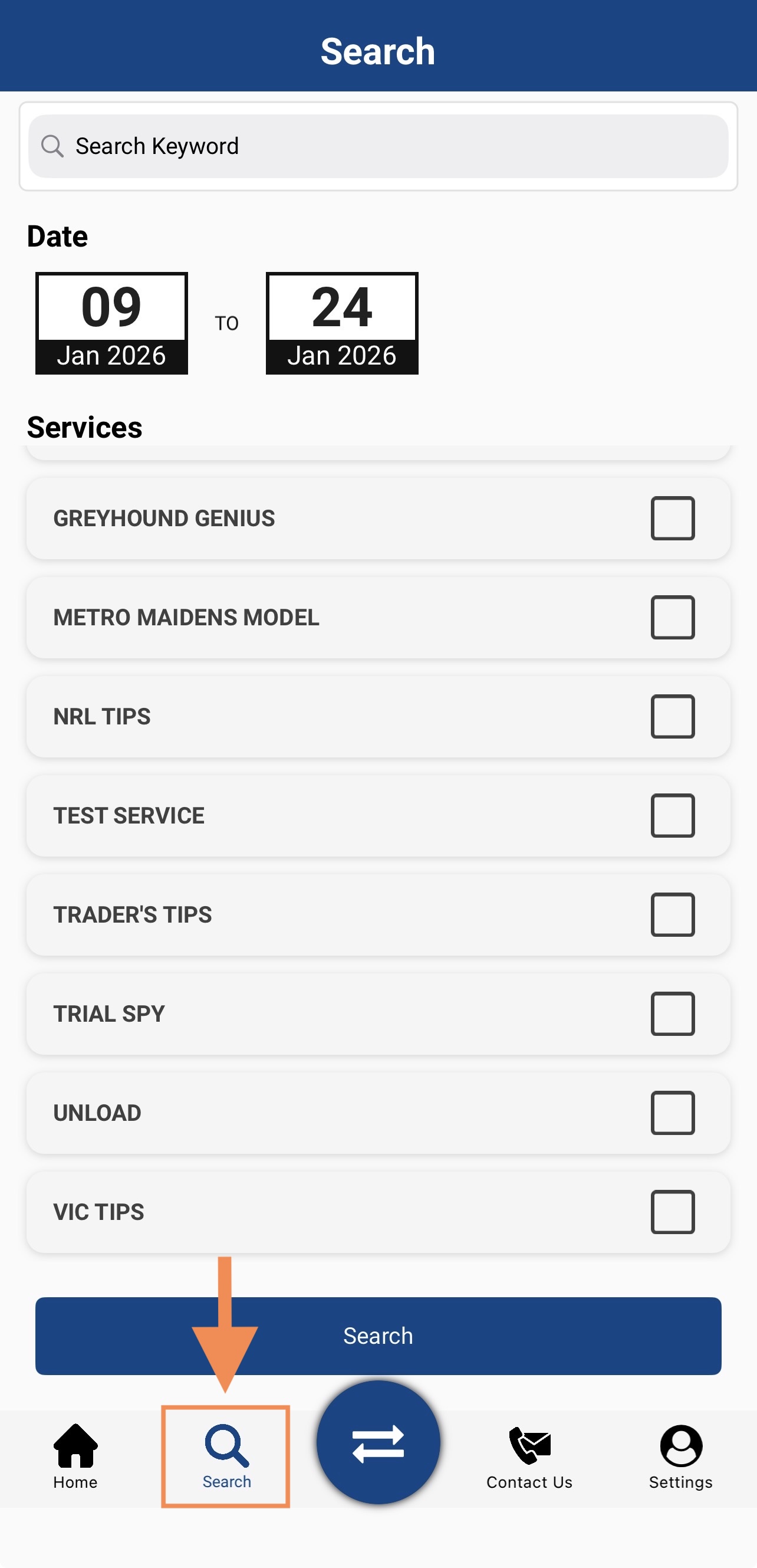757x1568 pixels.
Task: Enable the Test Service checkbox
Action: click(x=673, y=816)
